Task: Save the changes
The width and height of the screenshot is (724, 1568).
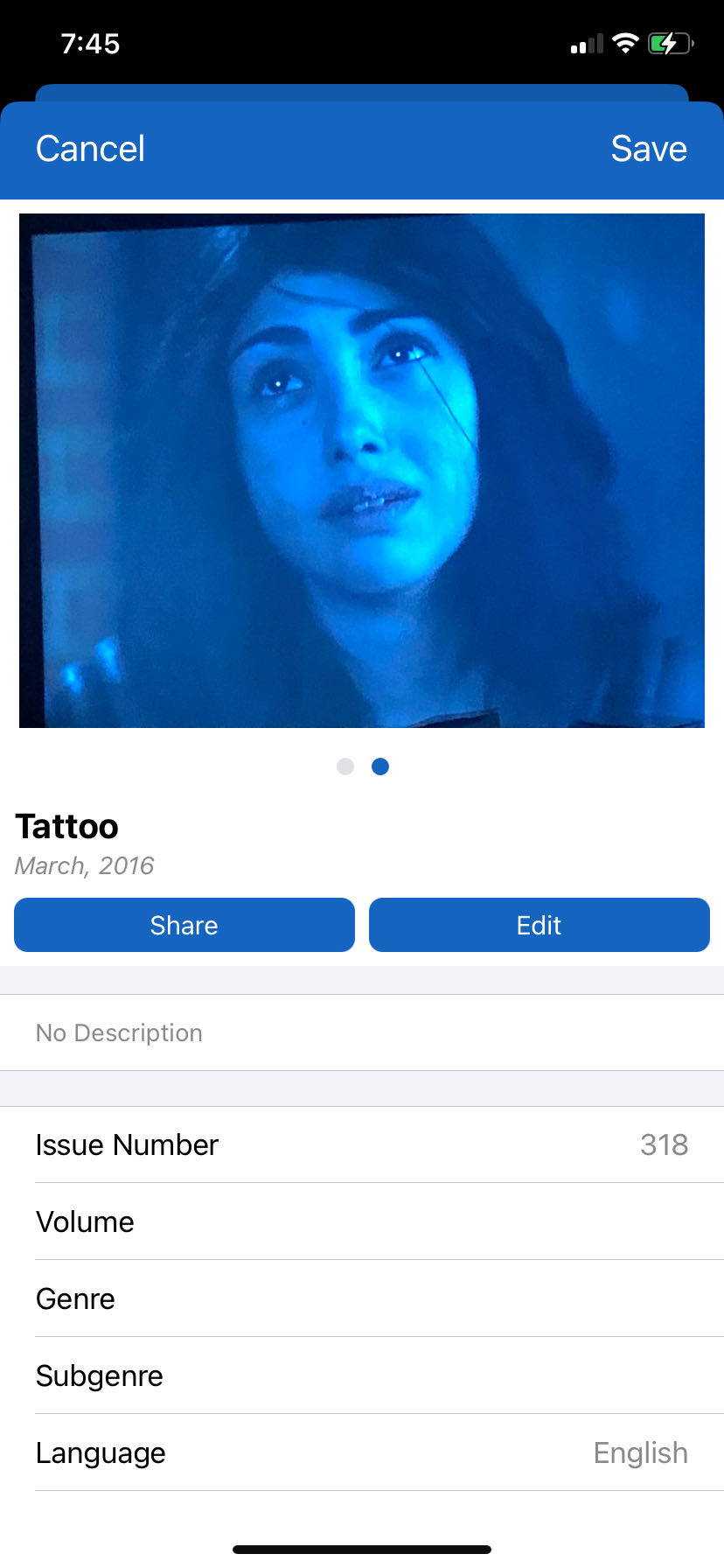Action: pos(649,149)
